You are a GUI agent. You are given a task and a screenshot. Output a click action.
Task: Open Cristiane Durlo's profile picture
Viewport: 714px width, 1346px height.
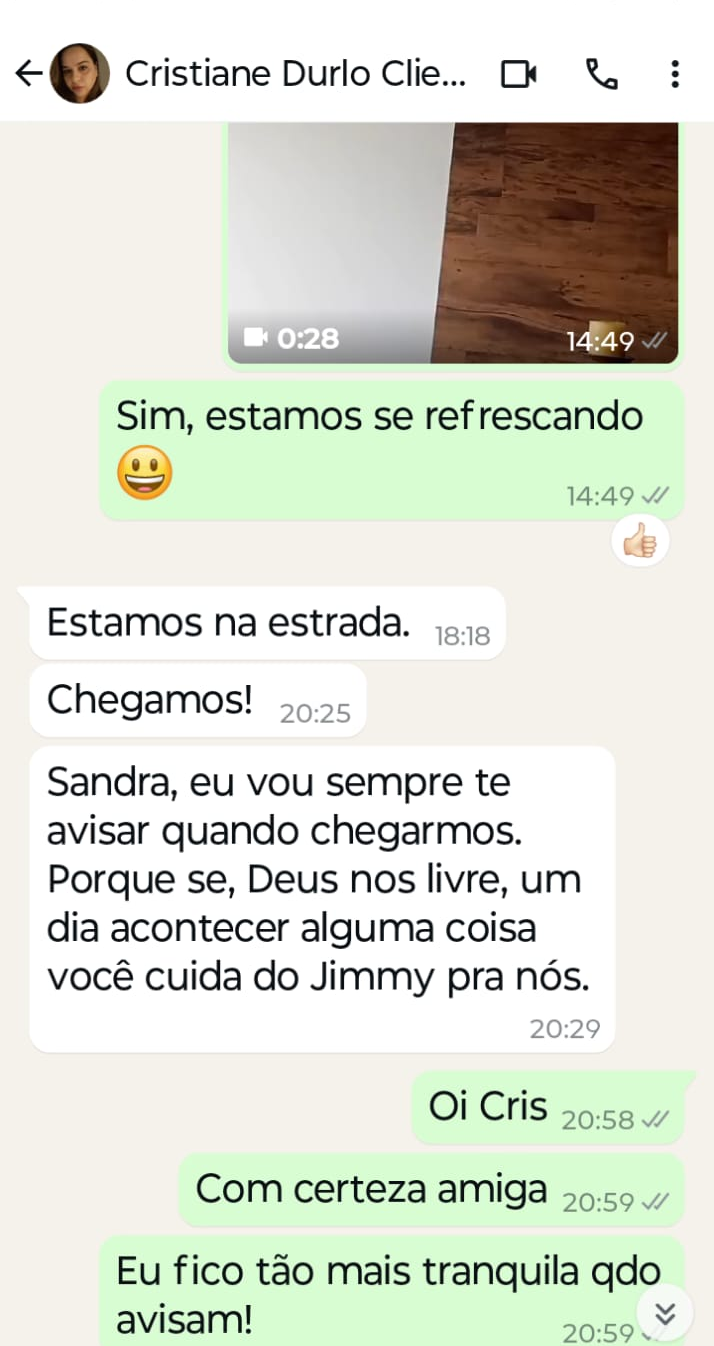pyautogui.click(x=80, y=74)
